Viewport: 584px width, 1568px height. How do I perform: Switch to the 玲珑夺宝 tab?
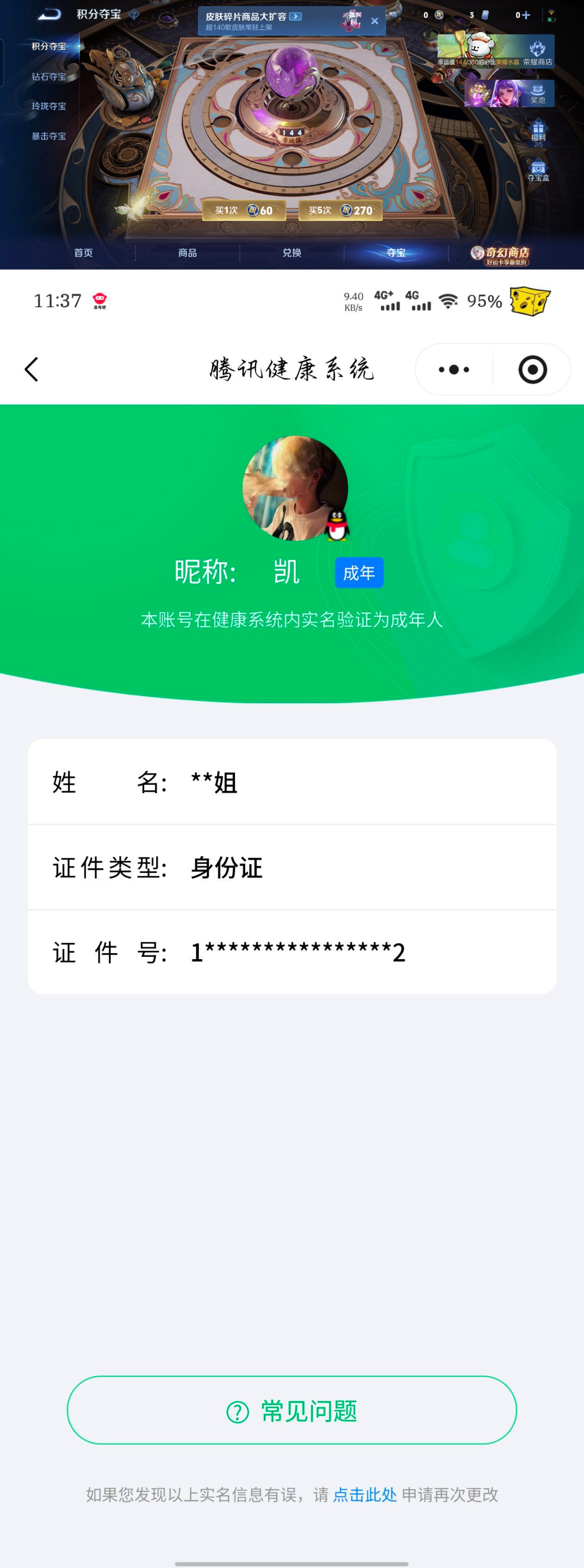coord(49,106)
